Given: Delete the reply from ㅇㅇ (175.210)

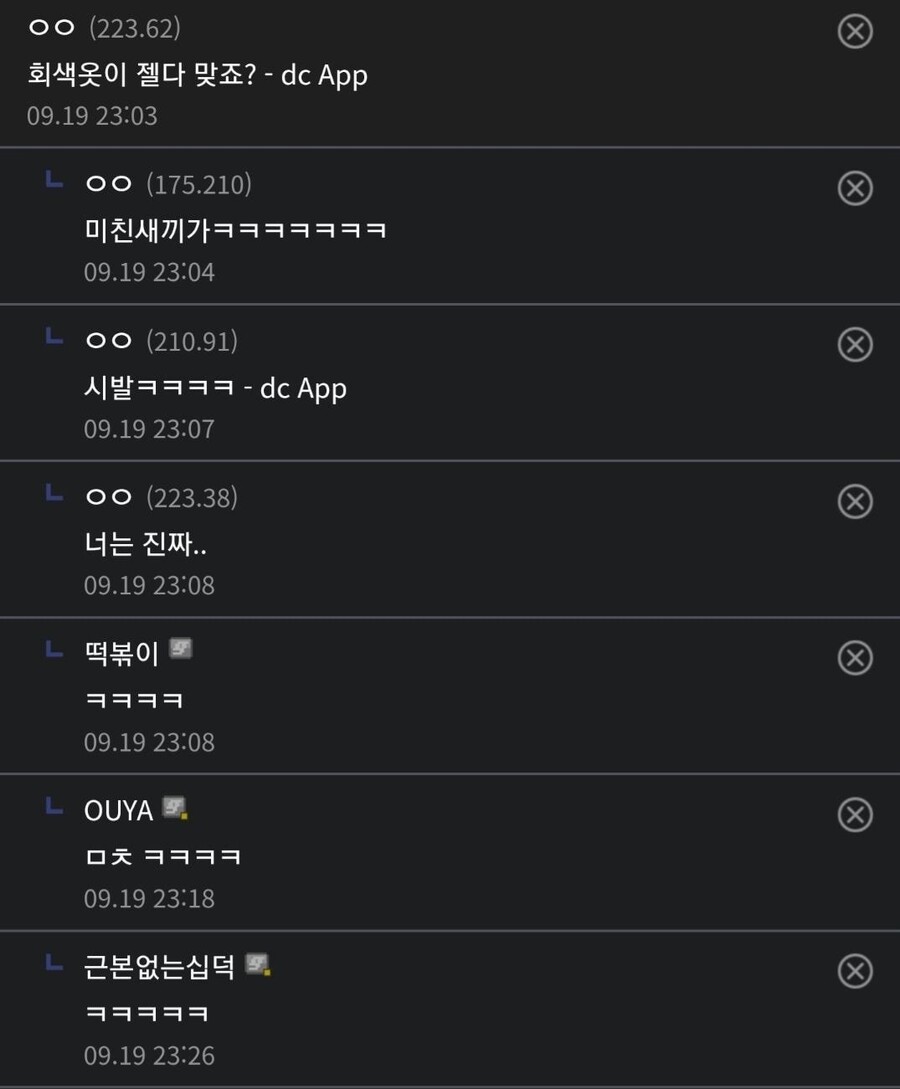Looking at the screenshot, I should pyautogui.click(x=854, y=188).
